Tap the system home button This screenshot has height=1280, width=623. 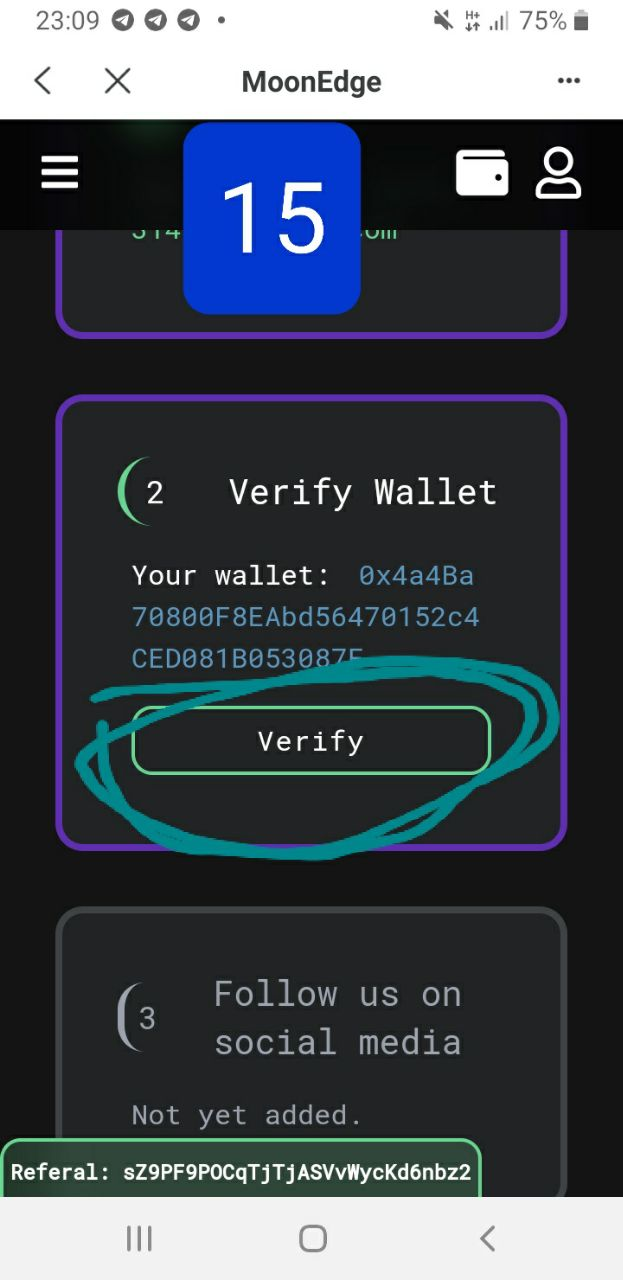313,1239
